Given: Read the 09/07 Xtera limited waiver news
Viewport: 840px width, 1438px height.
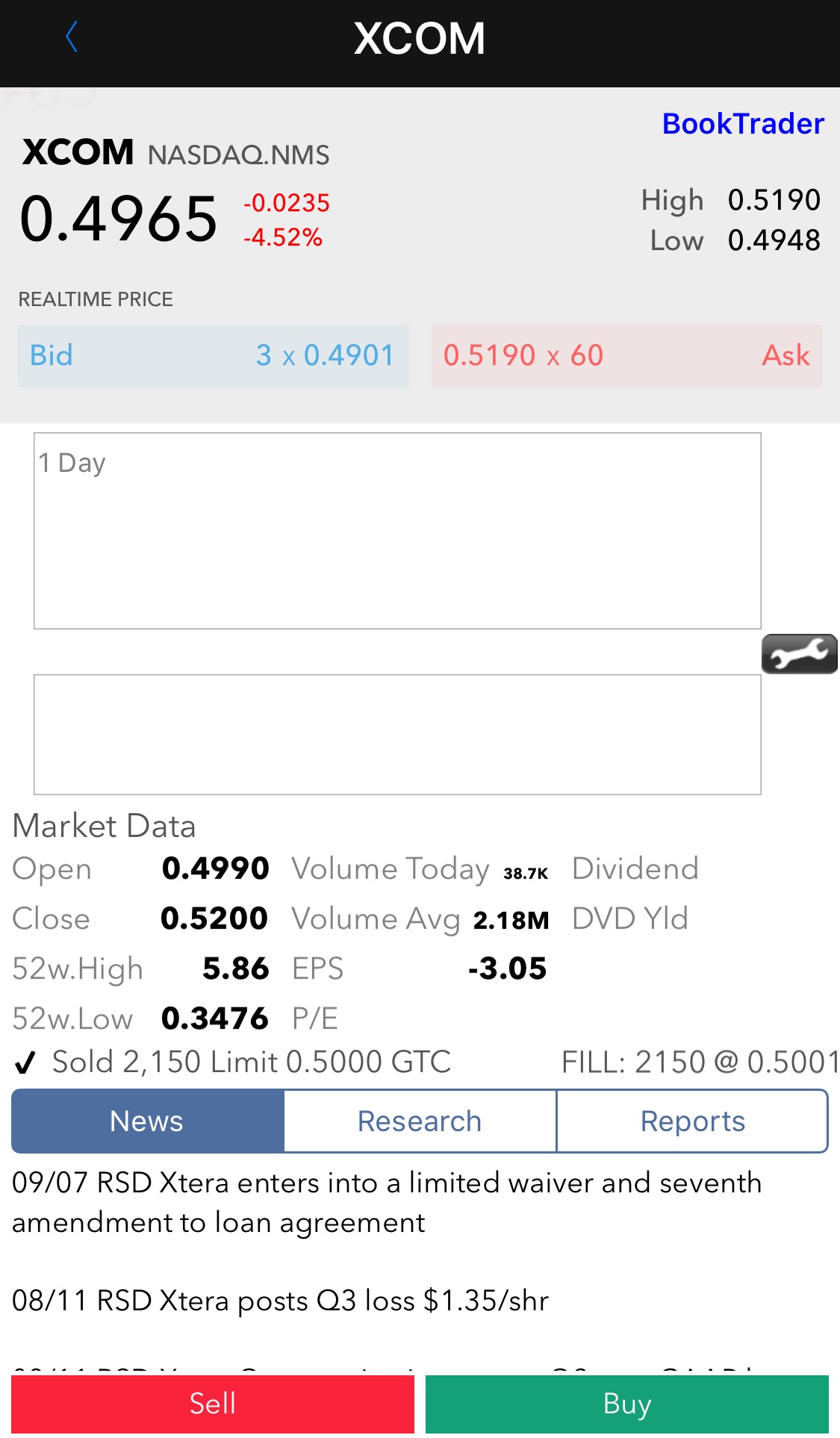Looking at the screenshot, I should click(387, 1202).
